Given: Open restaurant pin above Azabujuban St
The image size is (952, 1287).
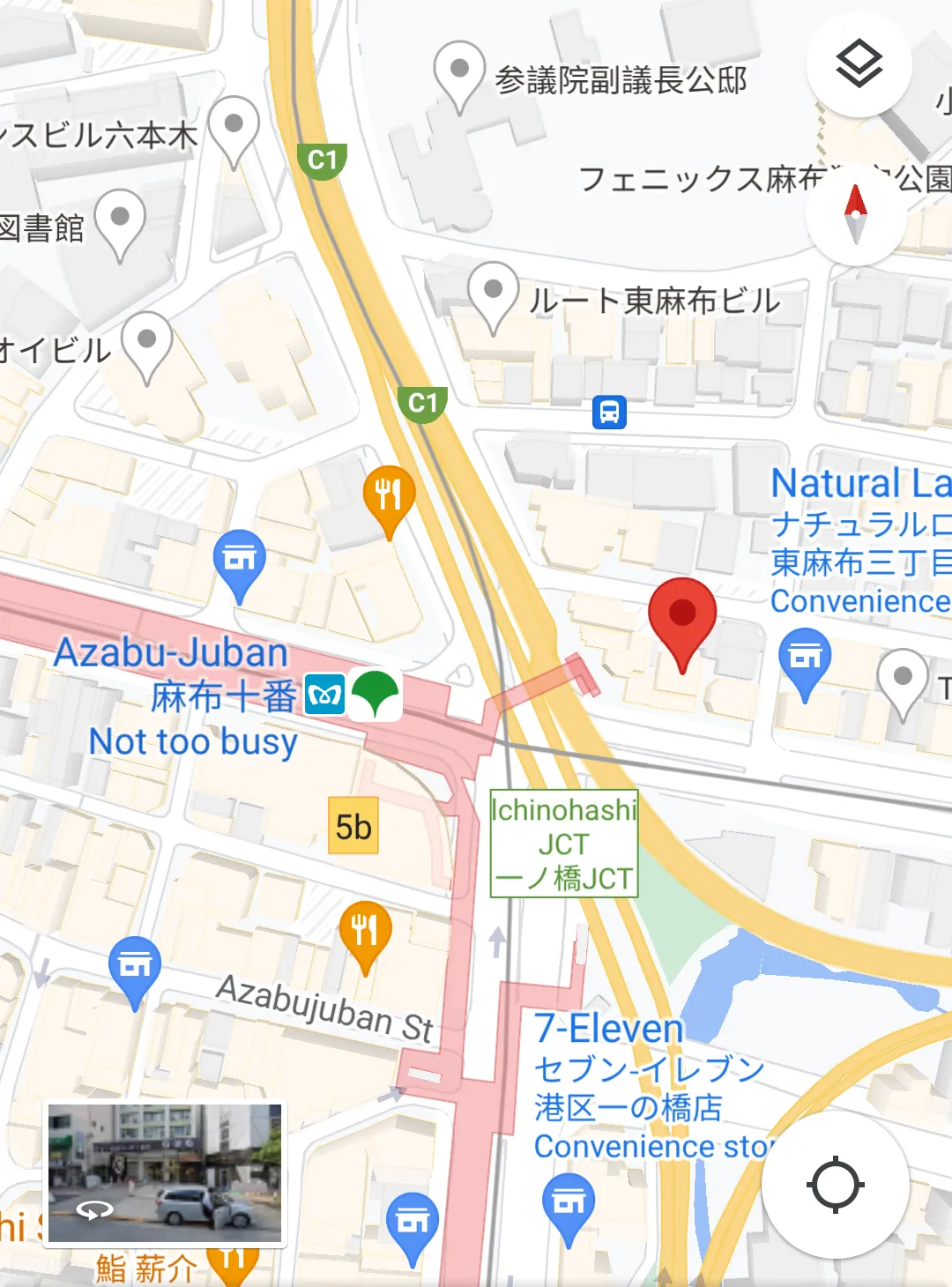Looking at the screenshot, I should pyautogui.click(x=365, y=930).
